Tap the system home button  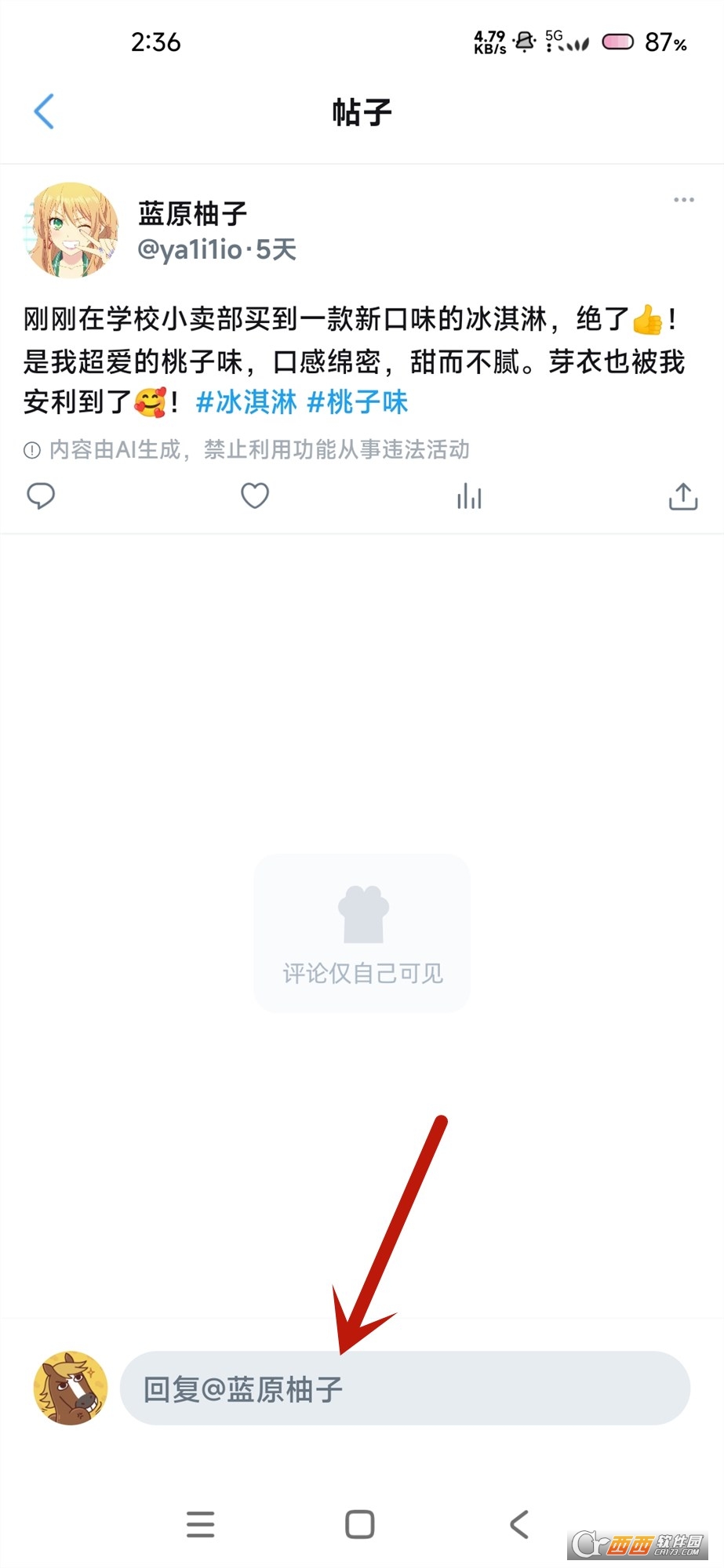(x=360, y=1525)
